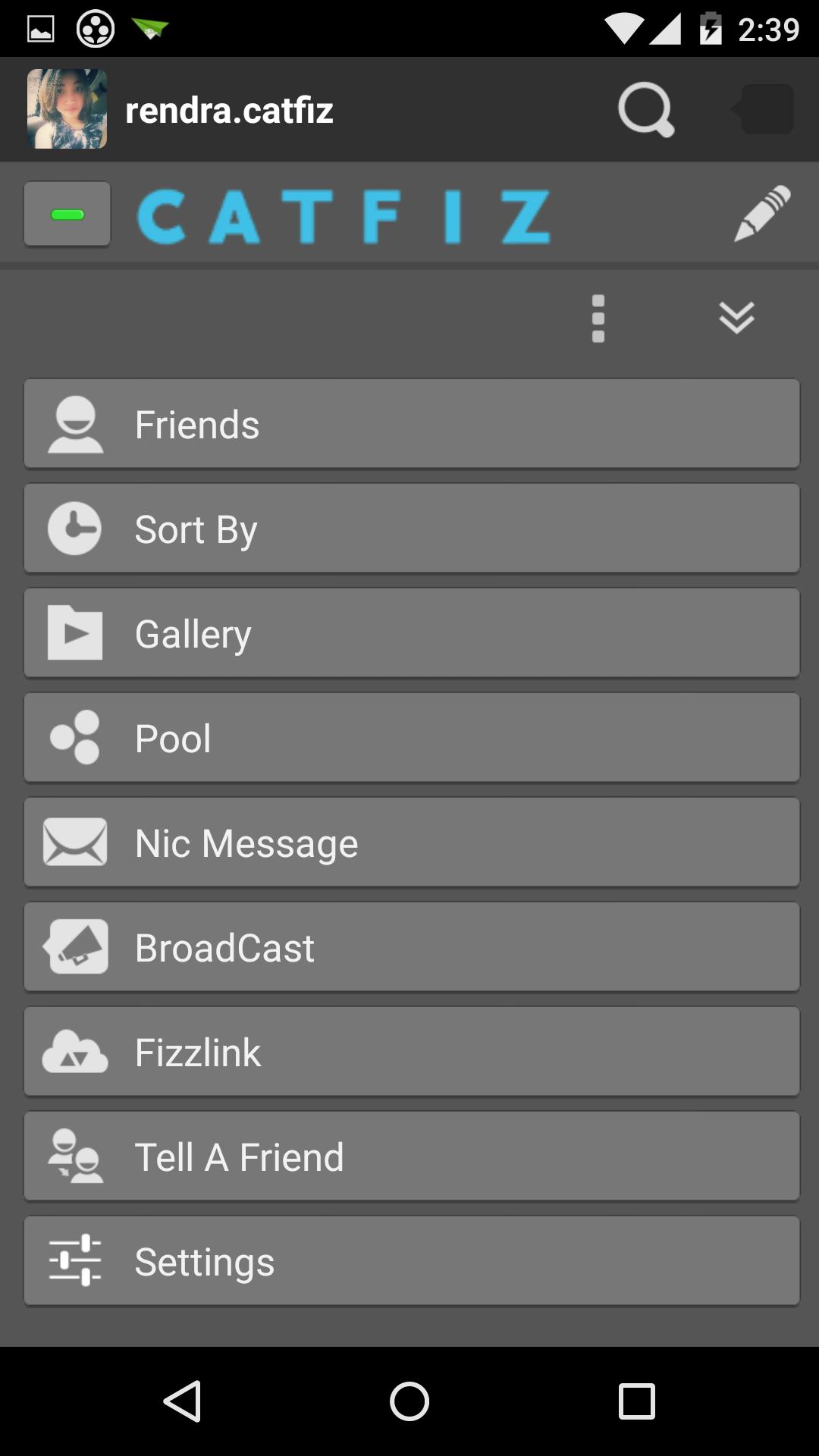Compose with the pencil icon
The height and width of the screenshot is (1456, 819).
(x=761, y=214)
